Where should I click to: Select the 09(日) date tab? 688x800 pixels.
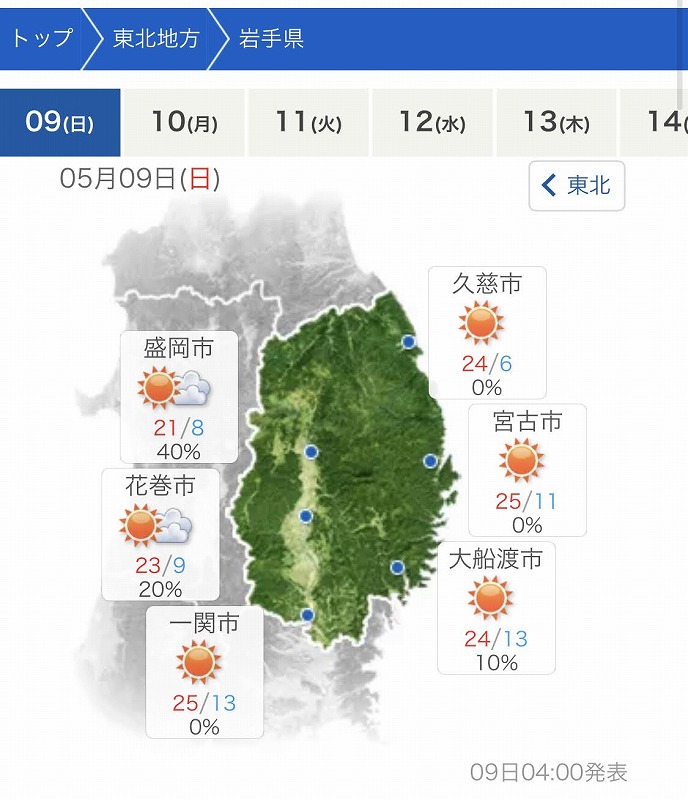(60, 123)
